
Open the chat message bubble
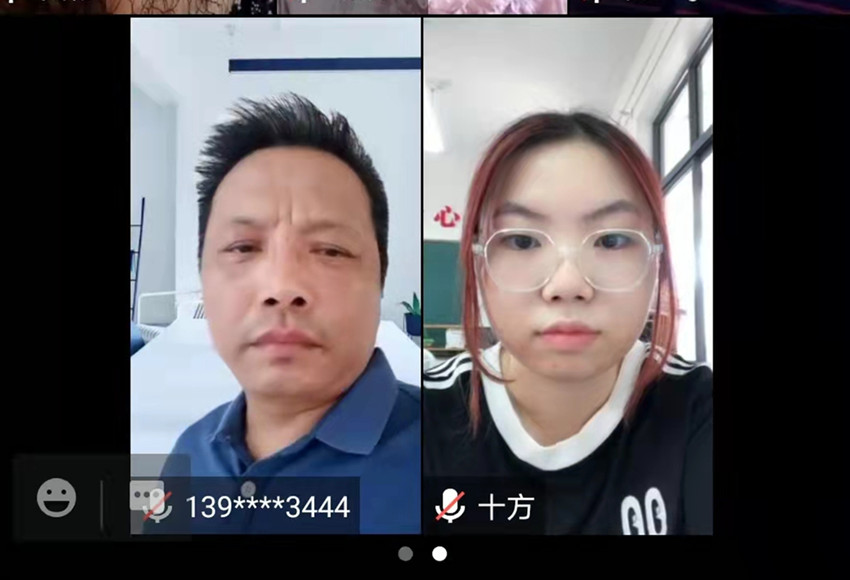coord(146,494)
